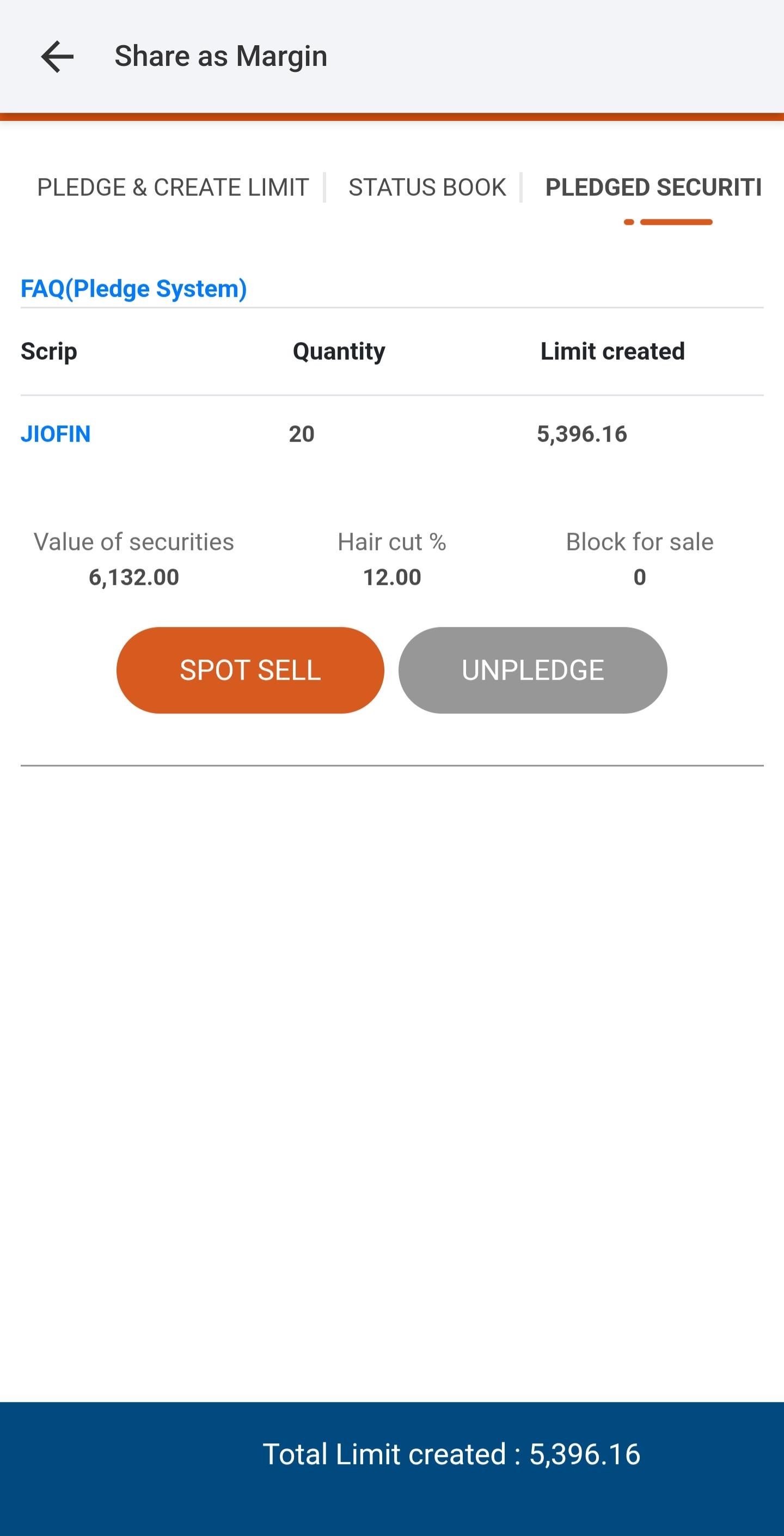
Task: Unpledge the JIOFIN shares
Action: tap(532, 669)
